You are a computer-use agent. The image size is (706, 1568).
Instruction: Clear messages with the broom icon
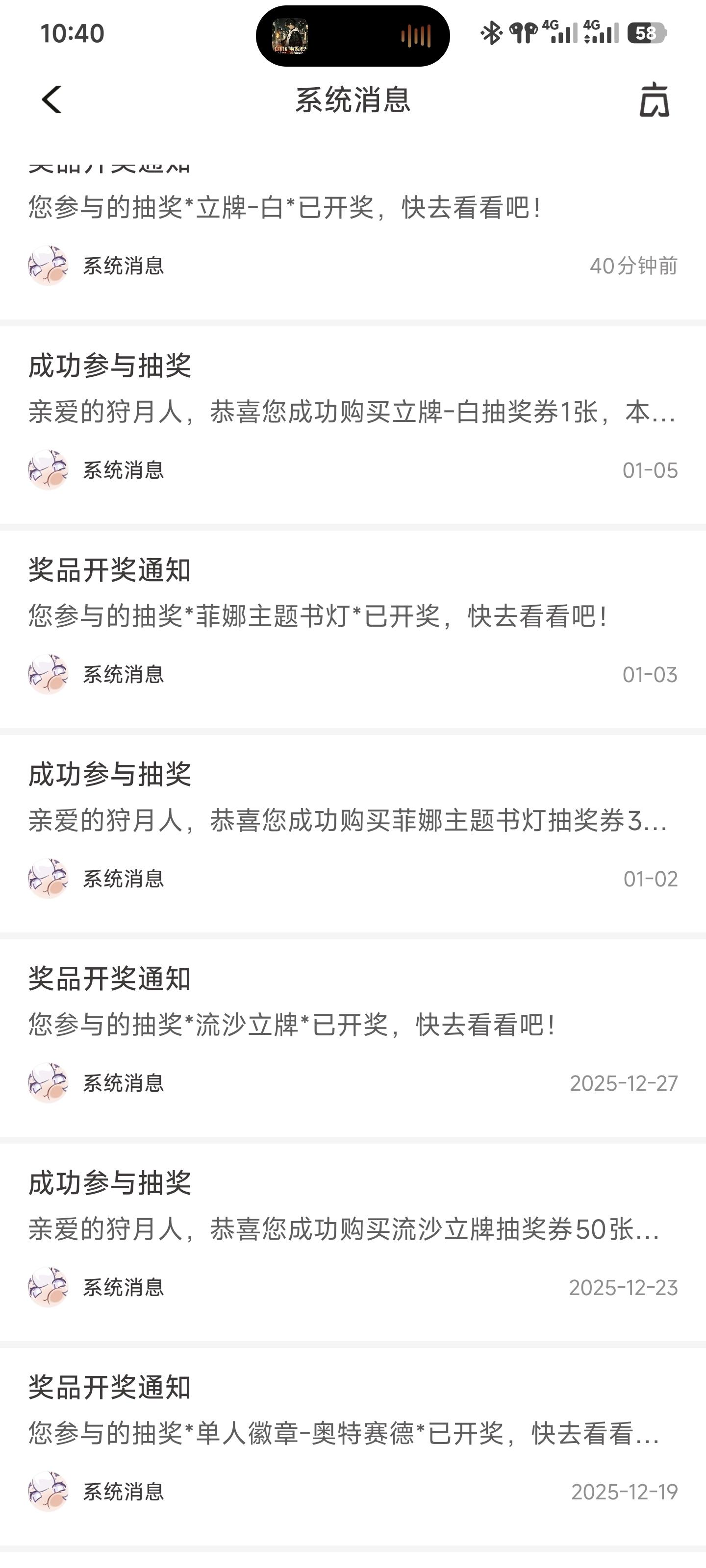(654, 100)
